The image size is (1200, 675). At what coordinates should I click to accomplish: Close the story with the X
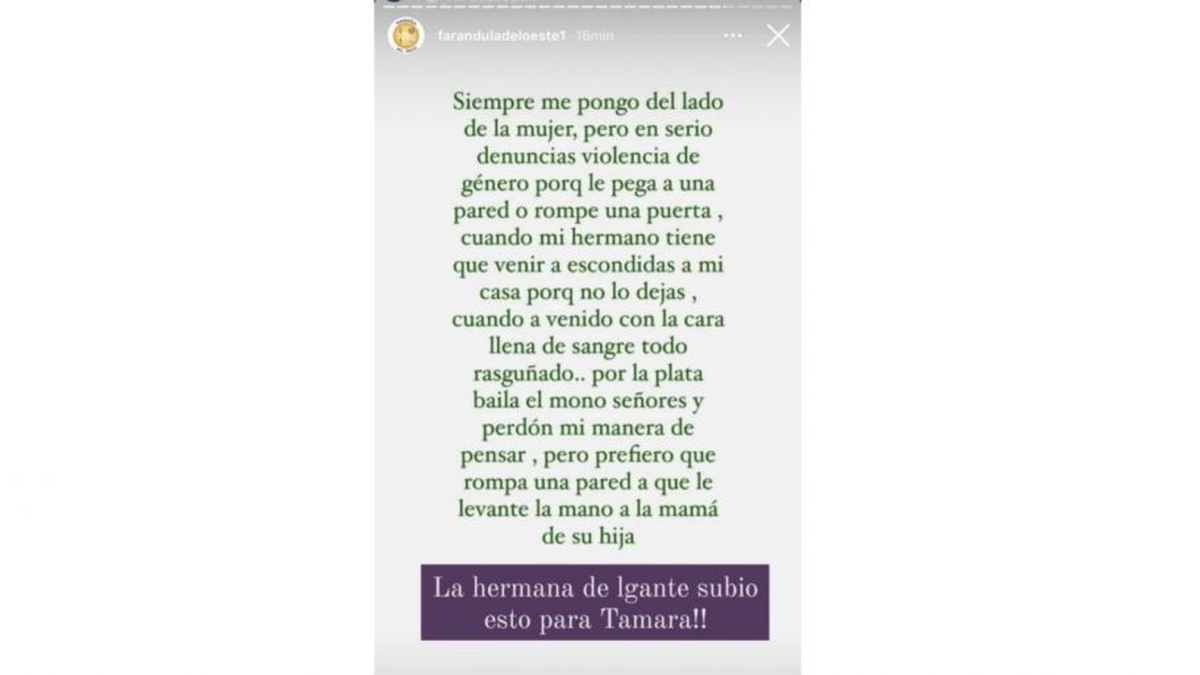[x=778, y=36]
